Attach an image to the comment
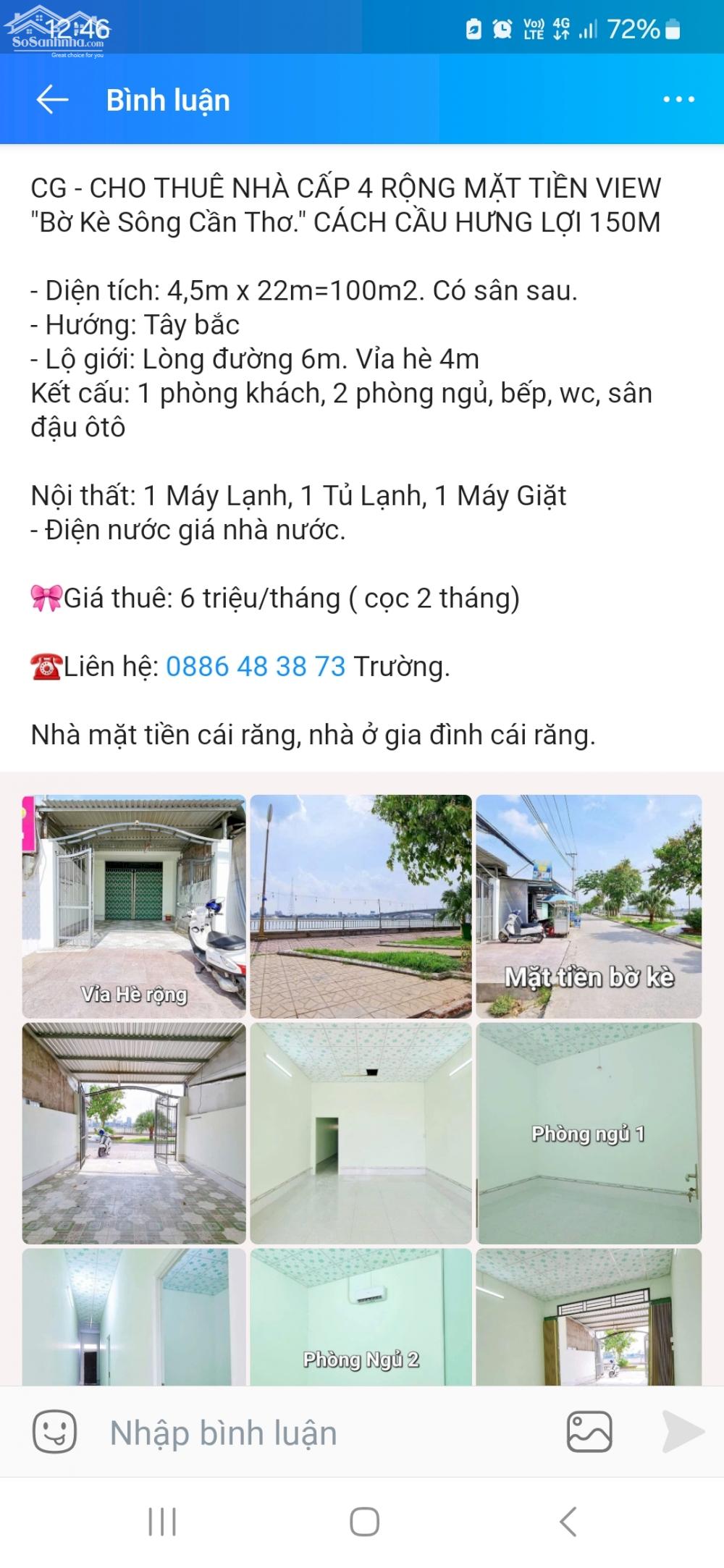The image size is (724, 1568). (589, 1432)
